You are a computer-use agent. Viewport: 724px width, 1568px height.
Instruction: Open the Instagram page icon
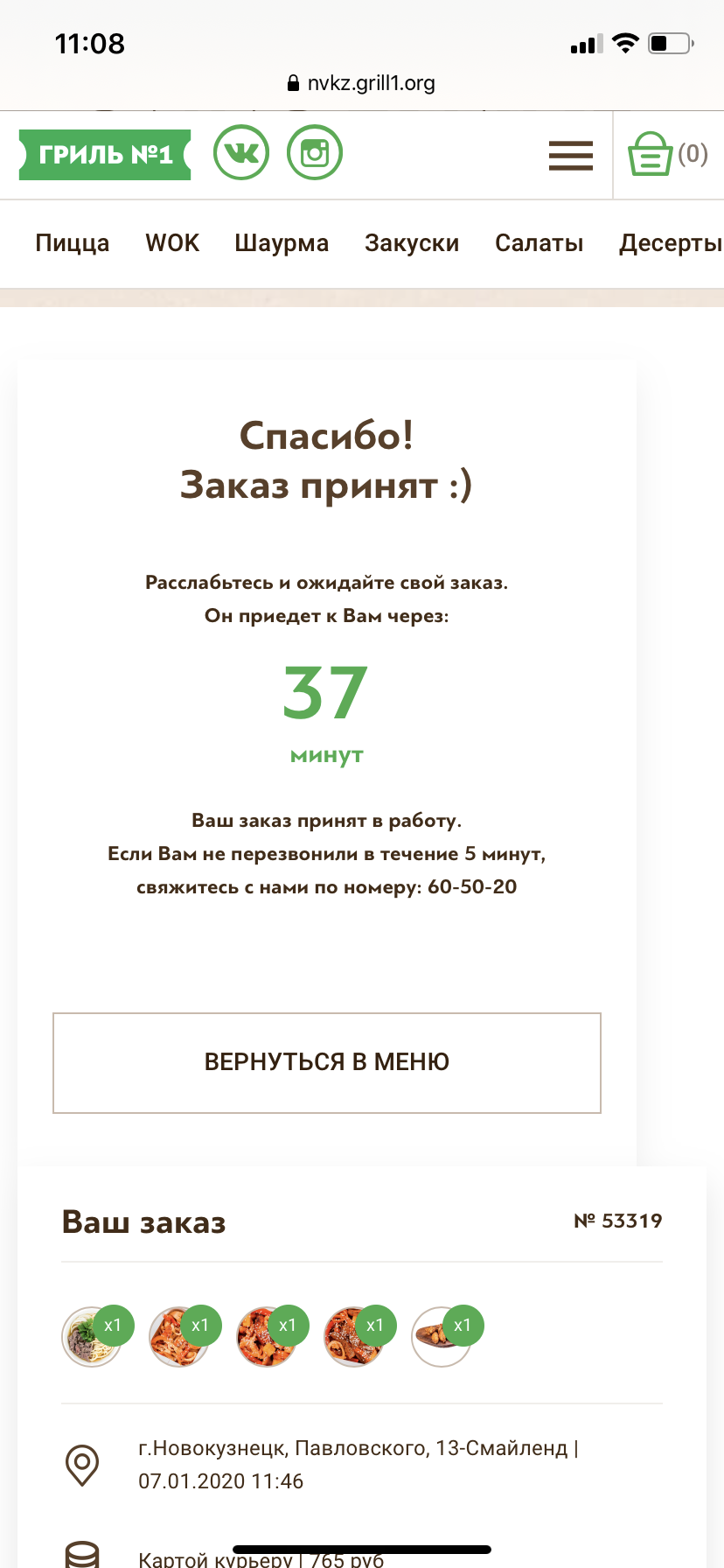point(315,153)
